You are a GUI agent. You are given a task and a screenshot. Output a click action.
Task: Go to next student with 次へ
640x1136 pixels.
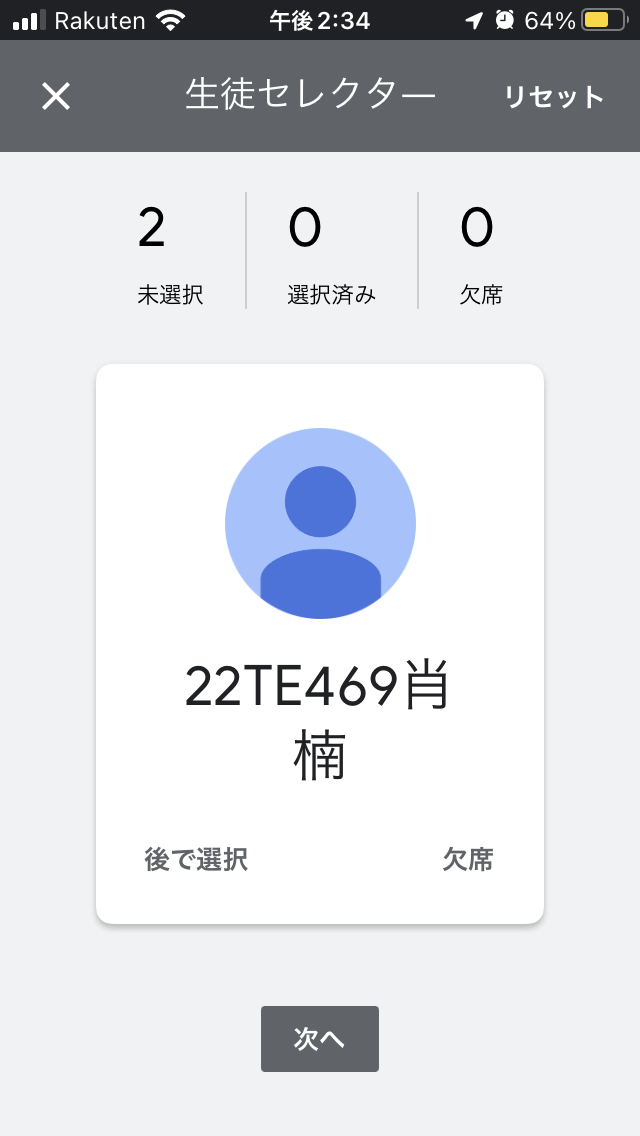(x=320, y=1039)
